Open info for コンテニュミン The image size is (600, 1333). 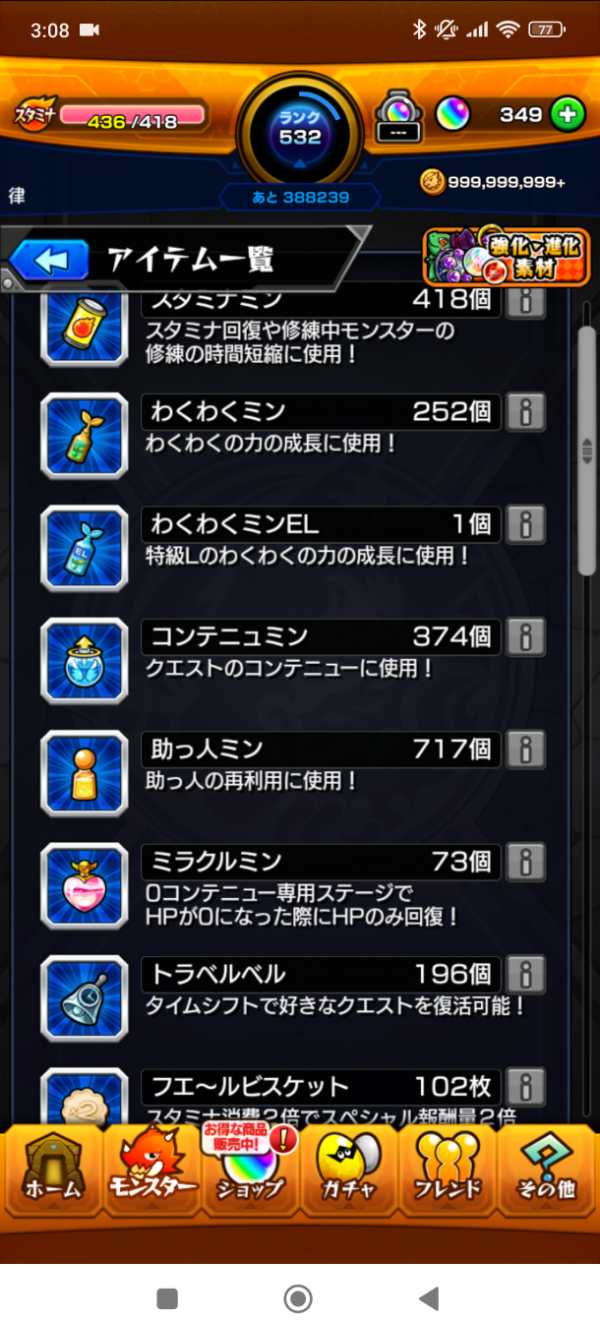(525, 636)
